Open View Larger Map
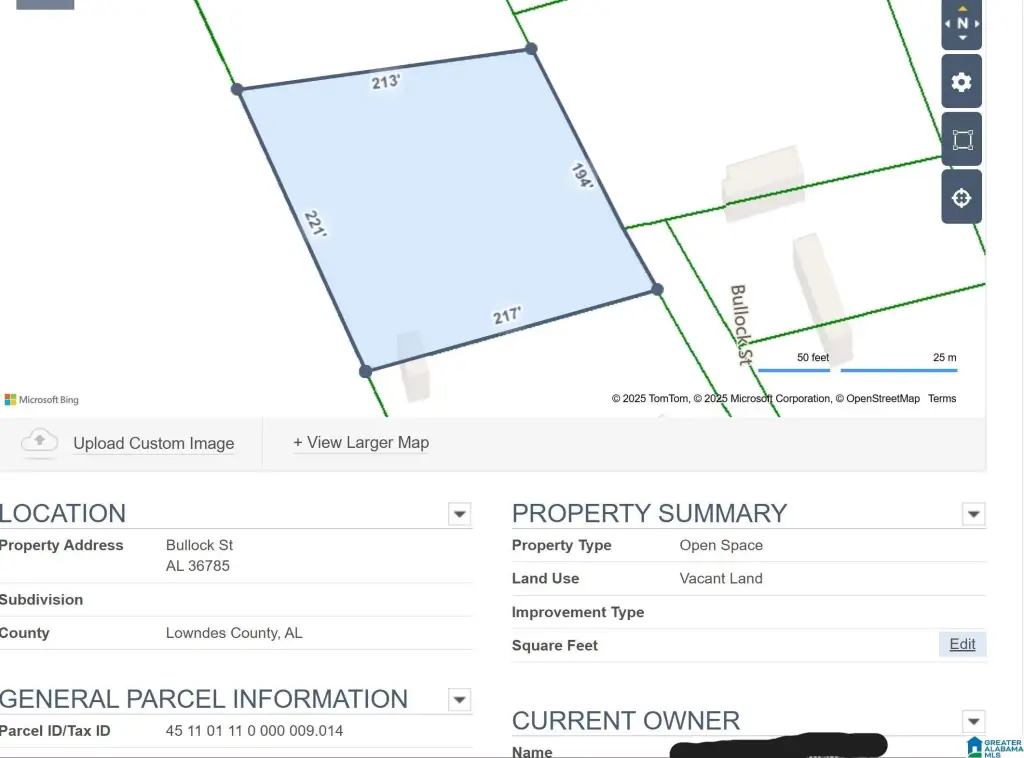The width and height of the screenshot is (1024, 758). point(361,442)
